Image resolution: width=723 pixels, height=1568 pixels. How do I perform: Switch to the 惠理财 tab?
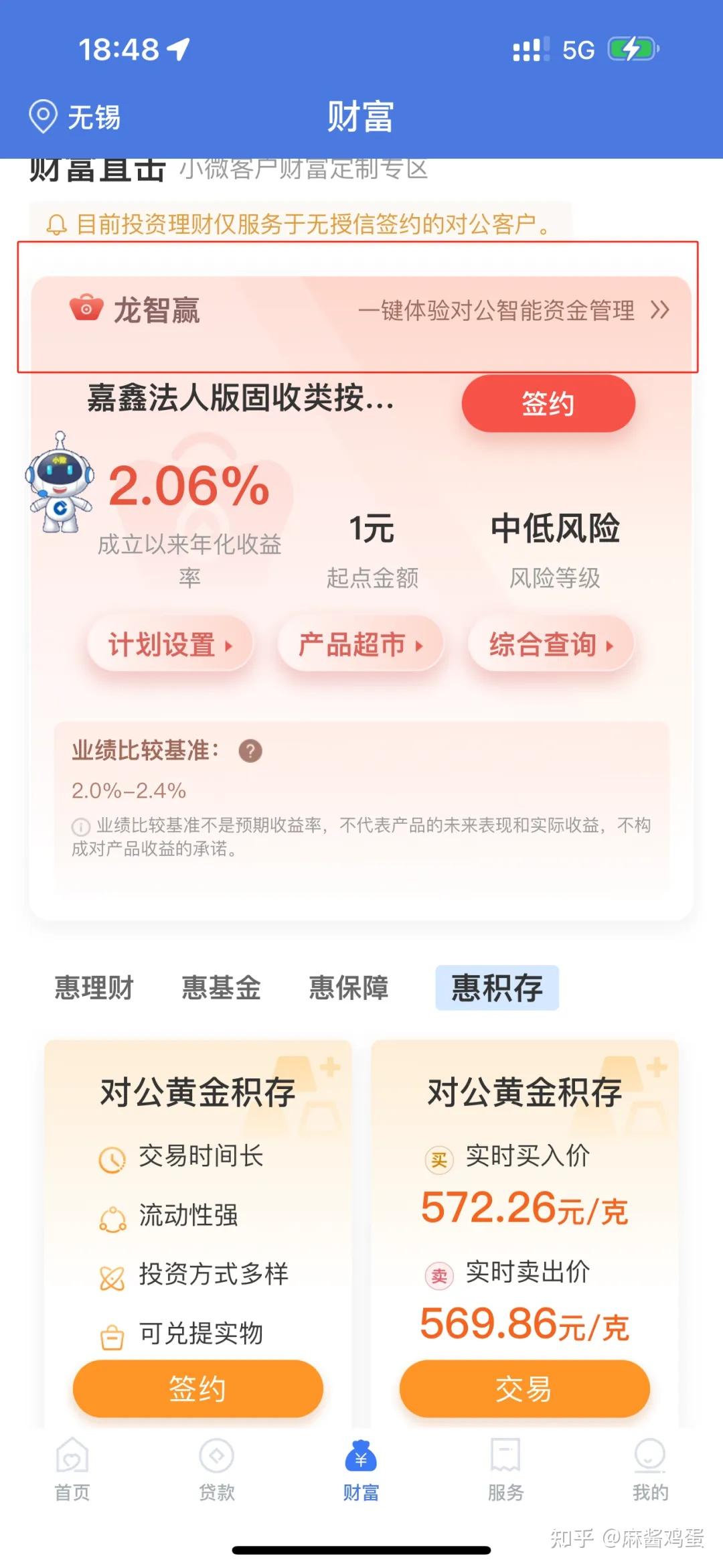pyautogui.click(x=93, y=989)
